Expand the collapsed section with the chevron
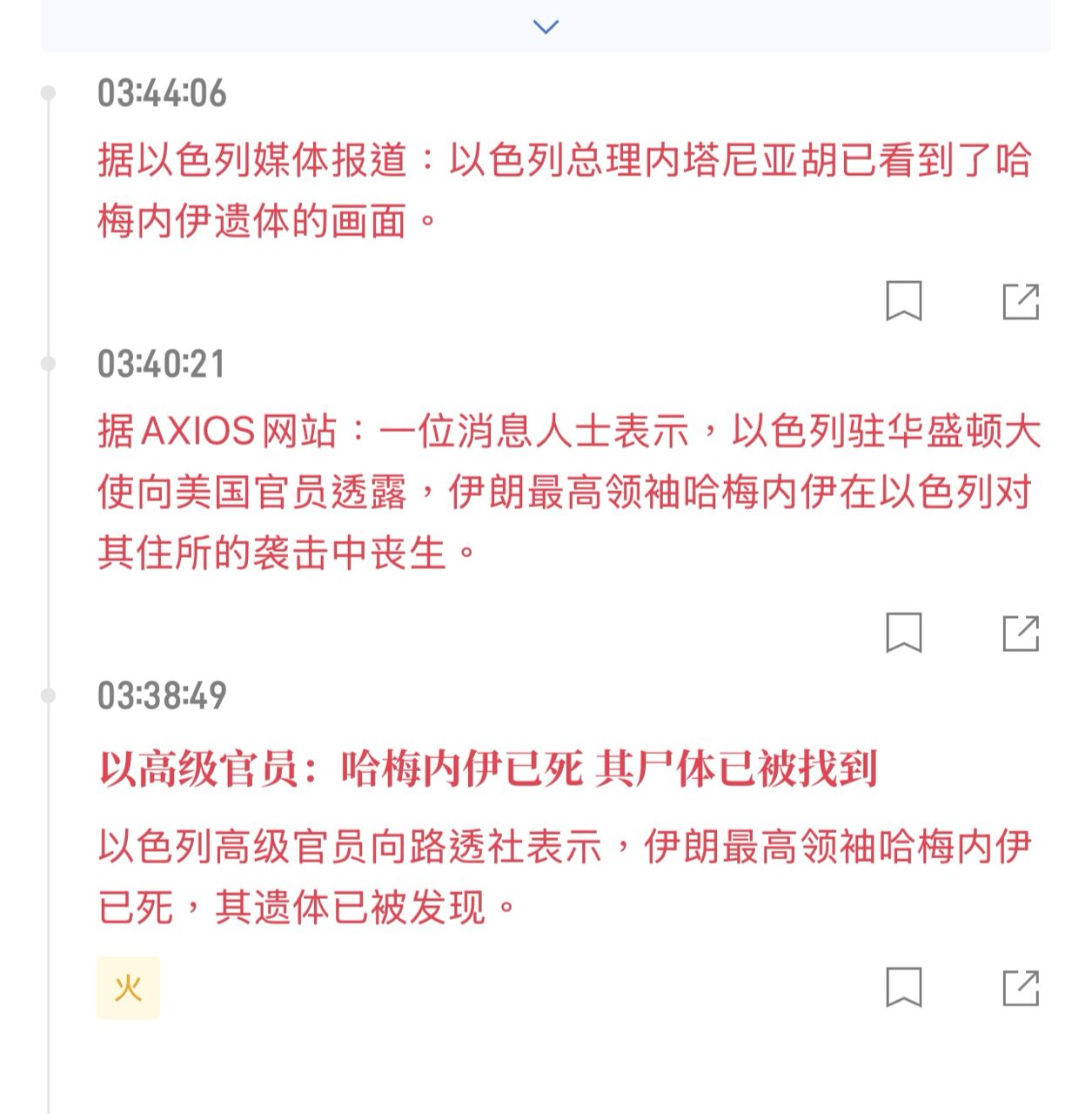The height and width of the screenshot is (1114, 1092). pyautogui.click(x=546, y=27)
